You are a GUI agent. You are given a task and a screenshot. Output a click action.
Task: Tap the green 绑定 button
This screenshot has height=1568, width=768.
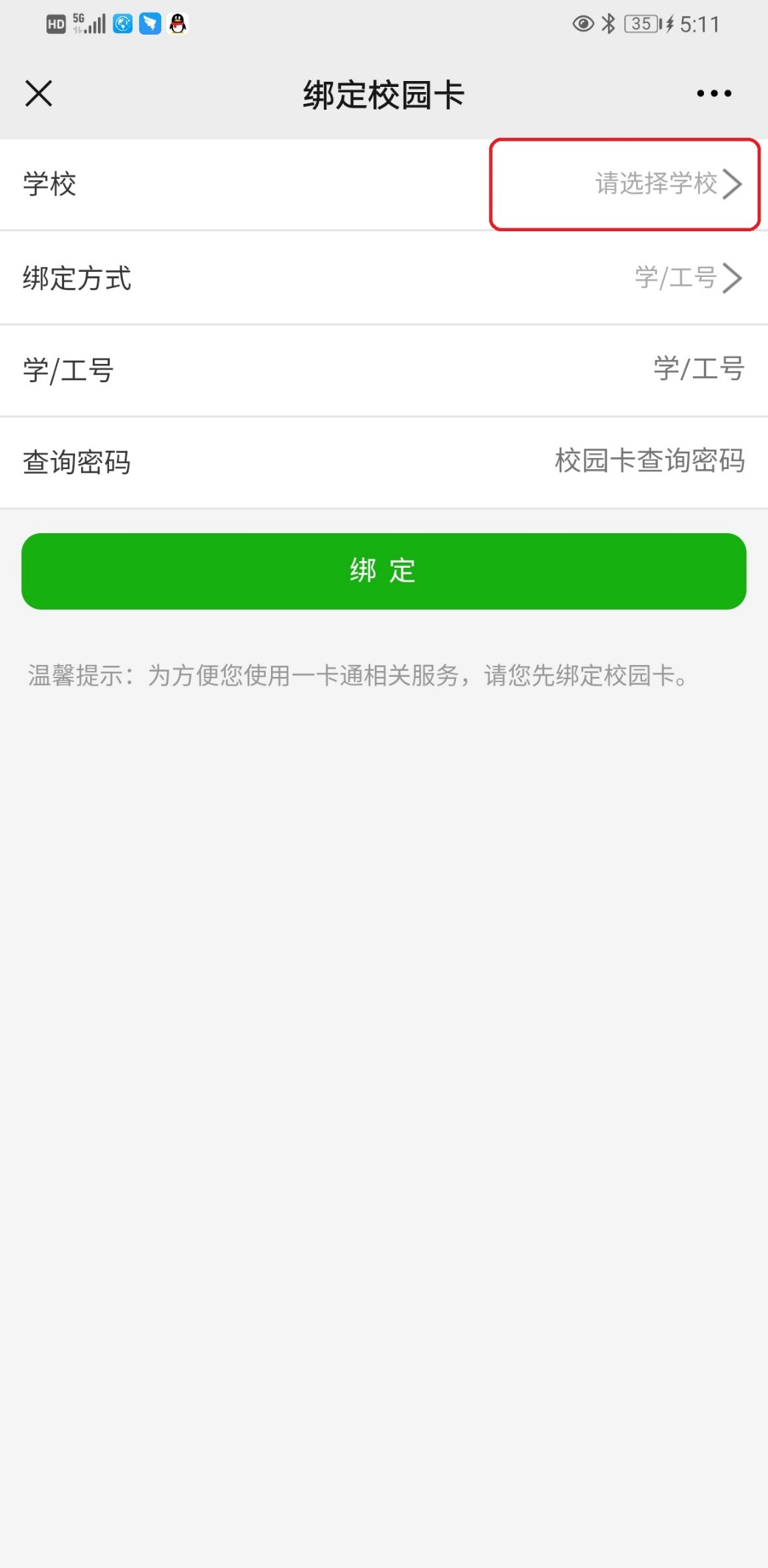(384, 571)
